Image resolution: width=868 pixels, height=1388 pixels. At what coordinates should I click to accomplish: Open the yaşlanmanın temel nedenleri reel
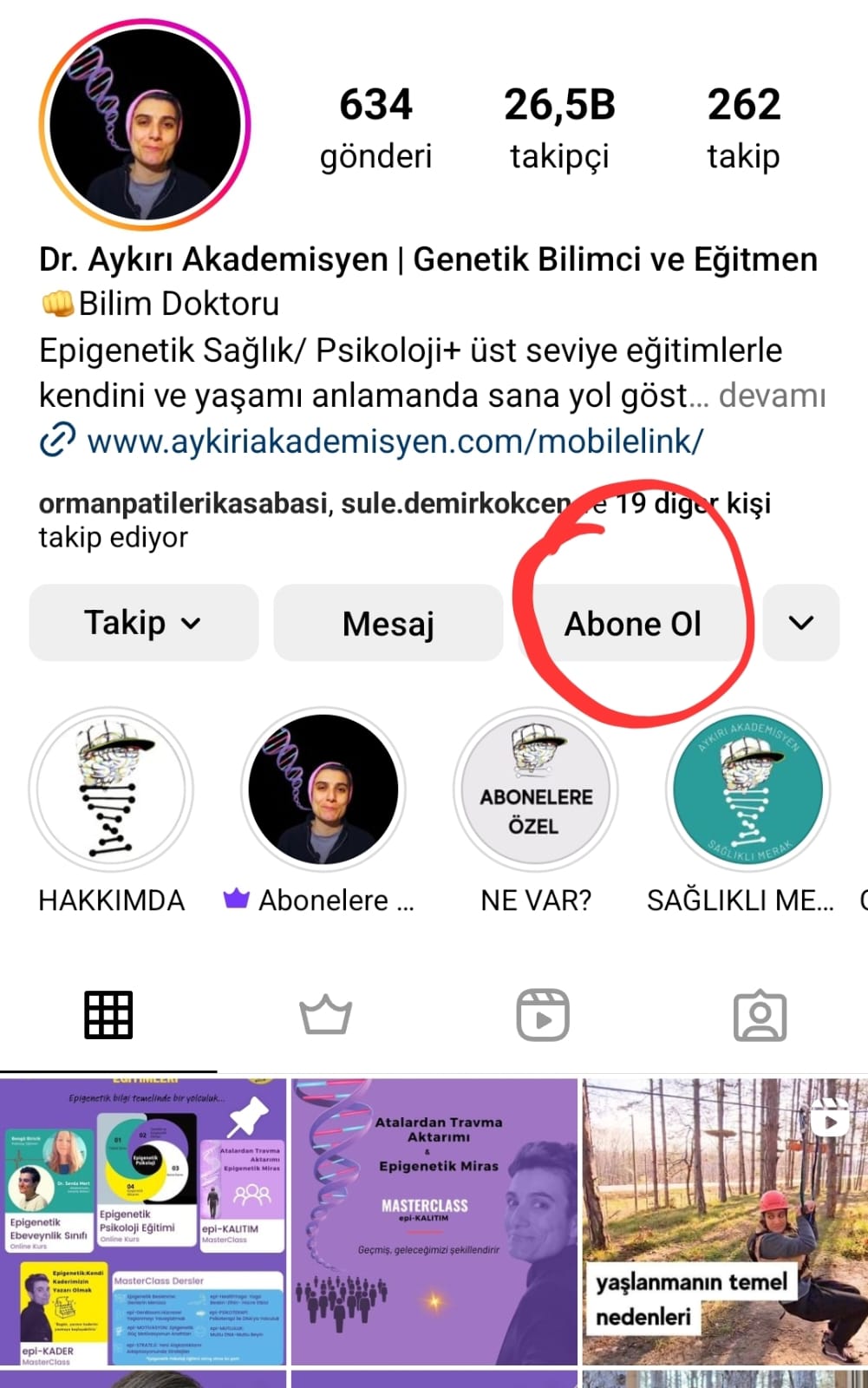click(725, 1221)
